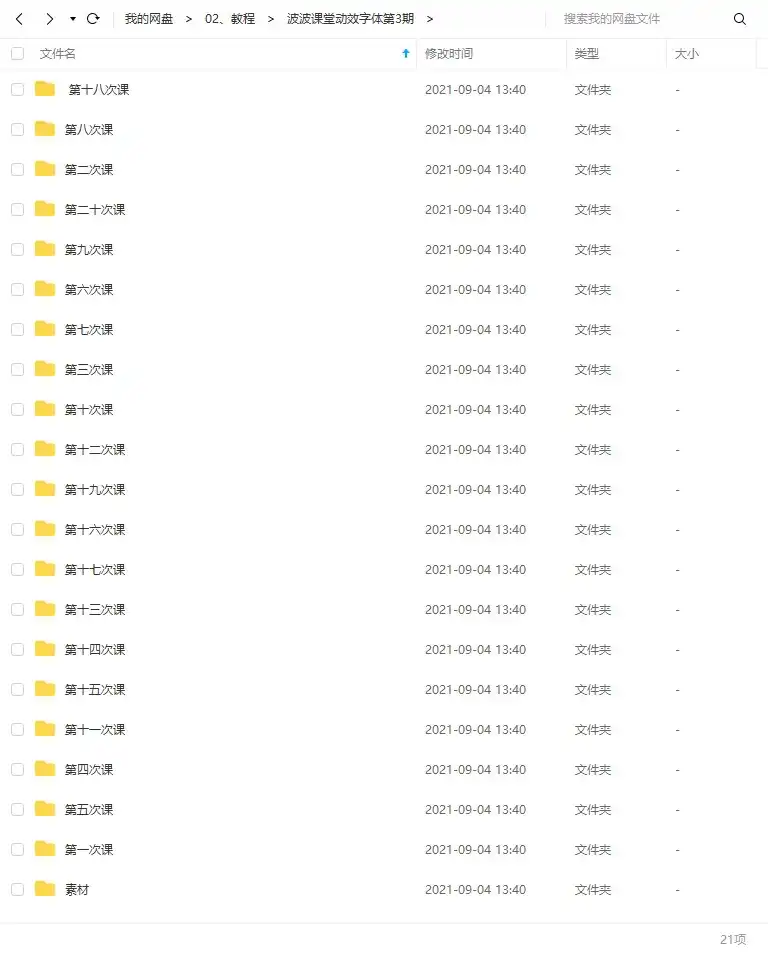Expand the dropdown arrow near back button
This screenshot has height=956, width=768.
coord(71,18)
